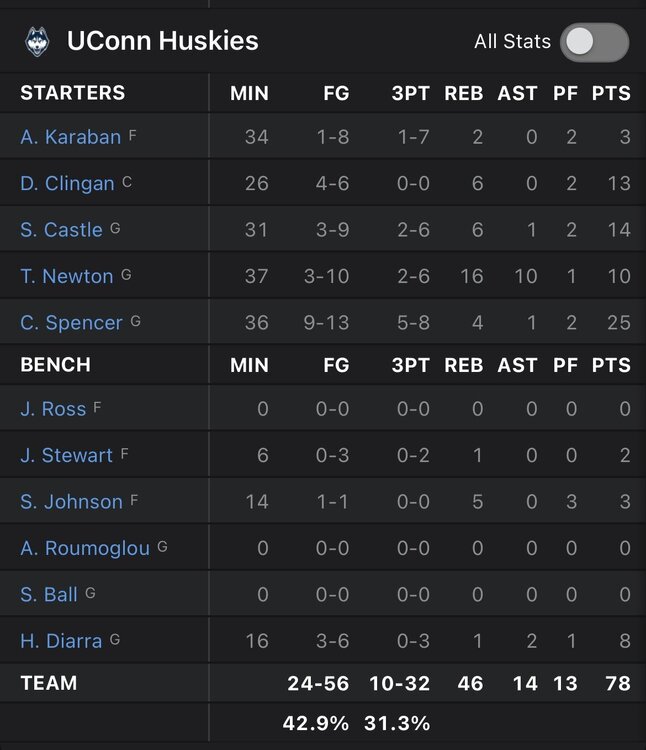The height and width of the screenshot is (750, 646).
Task: Open A. Karaban's player profile
Action: tap(70, 137)
